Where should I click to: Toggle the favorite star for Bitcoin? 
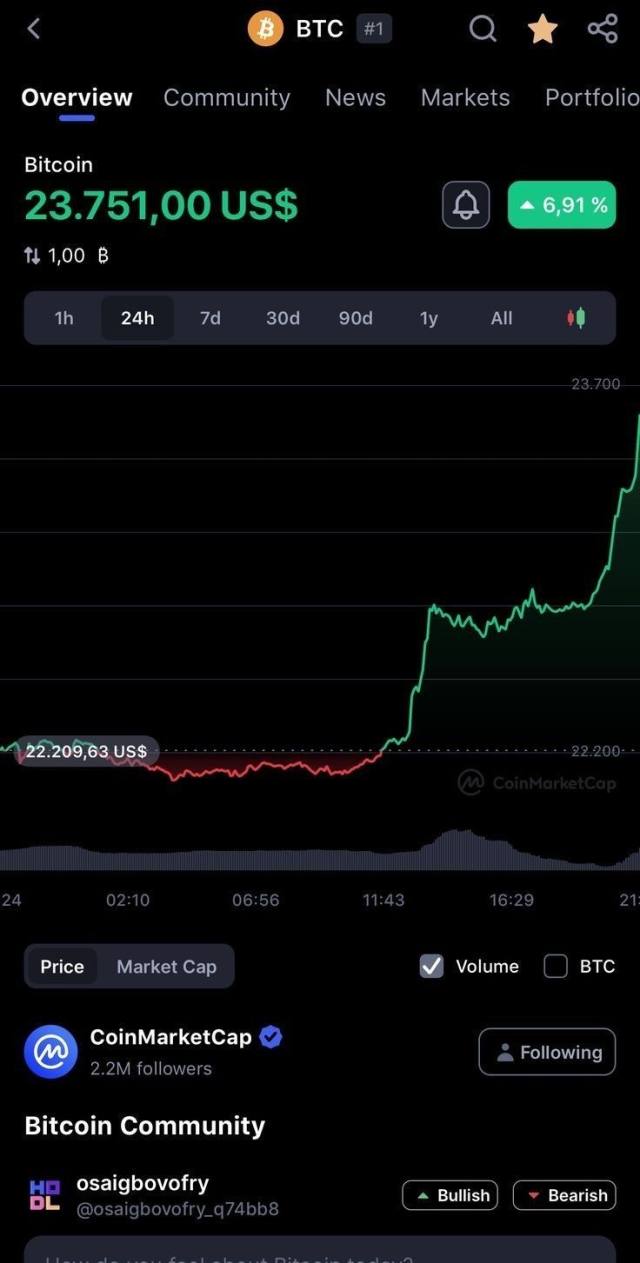point(542,29)
